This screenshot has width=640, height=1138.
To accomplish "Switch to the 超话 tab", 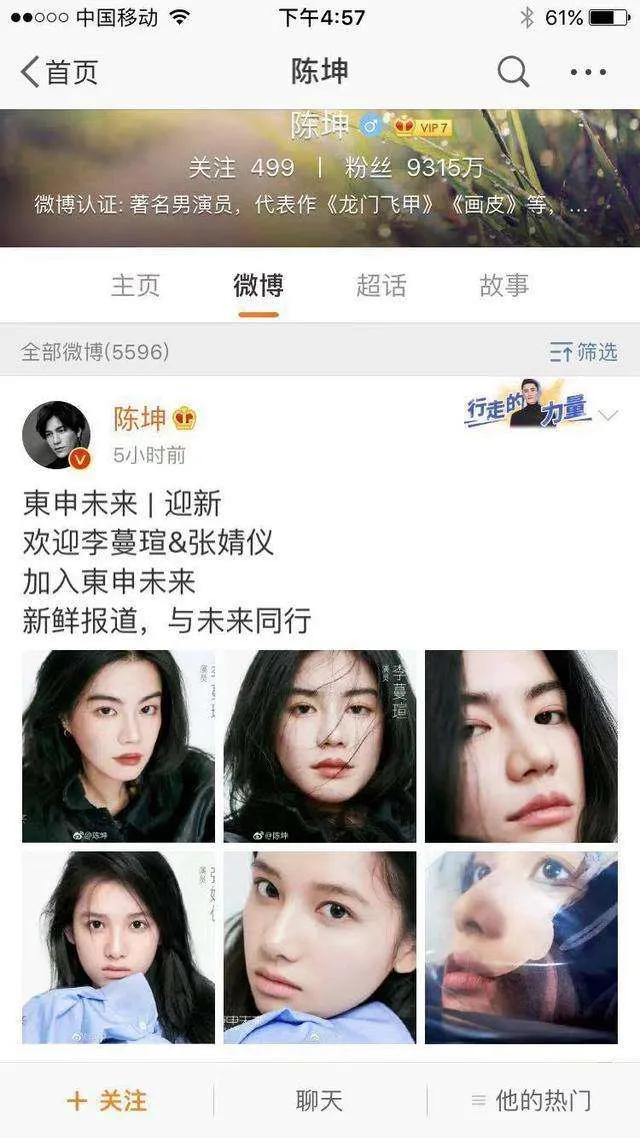I will (x=381, y=286).
